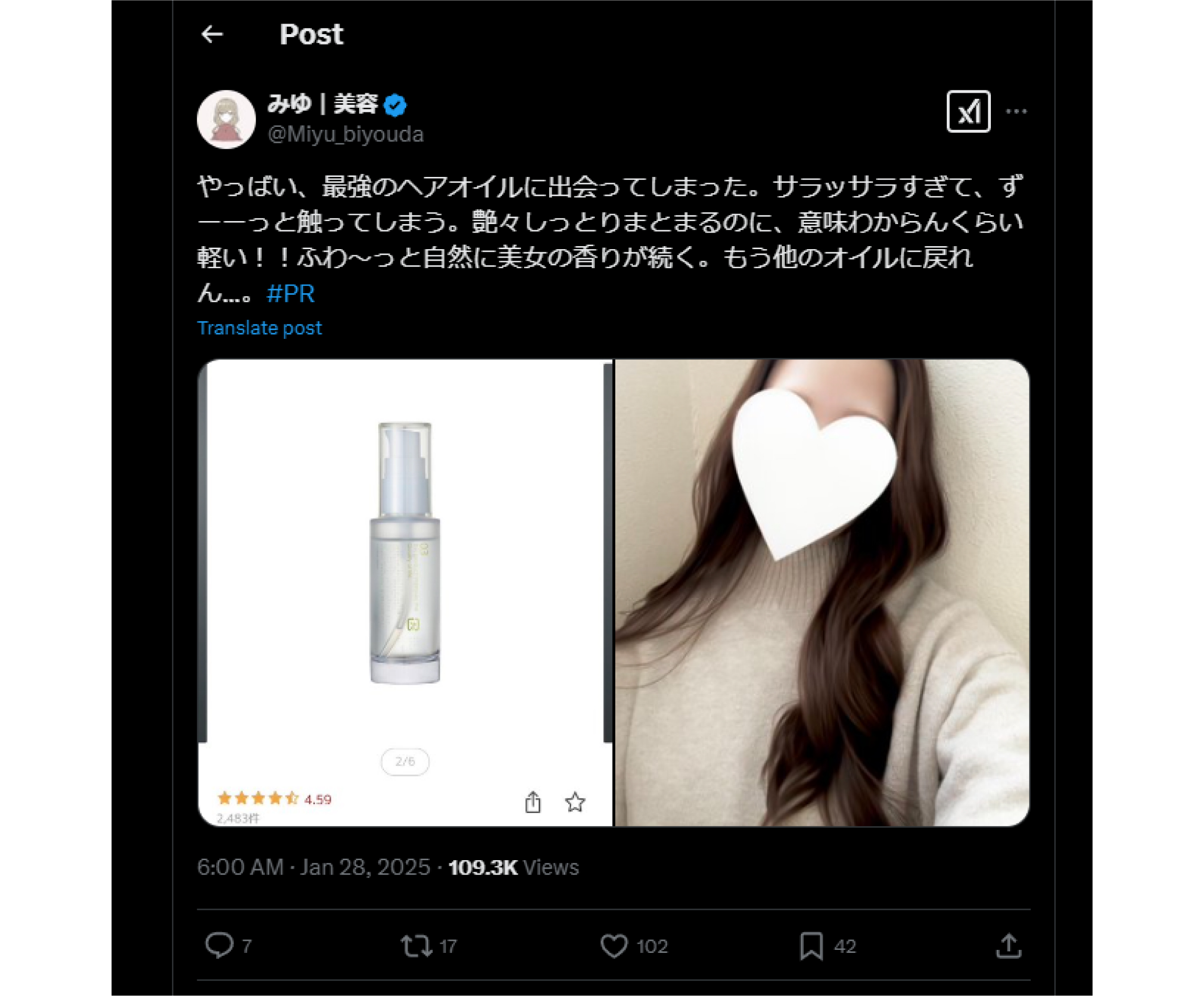
Task: Open みゆ's profile avatar
Action: (226, 119)
